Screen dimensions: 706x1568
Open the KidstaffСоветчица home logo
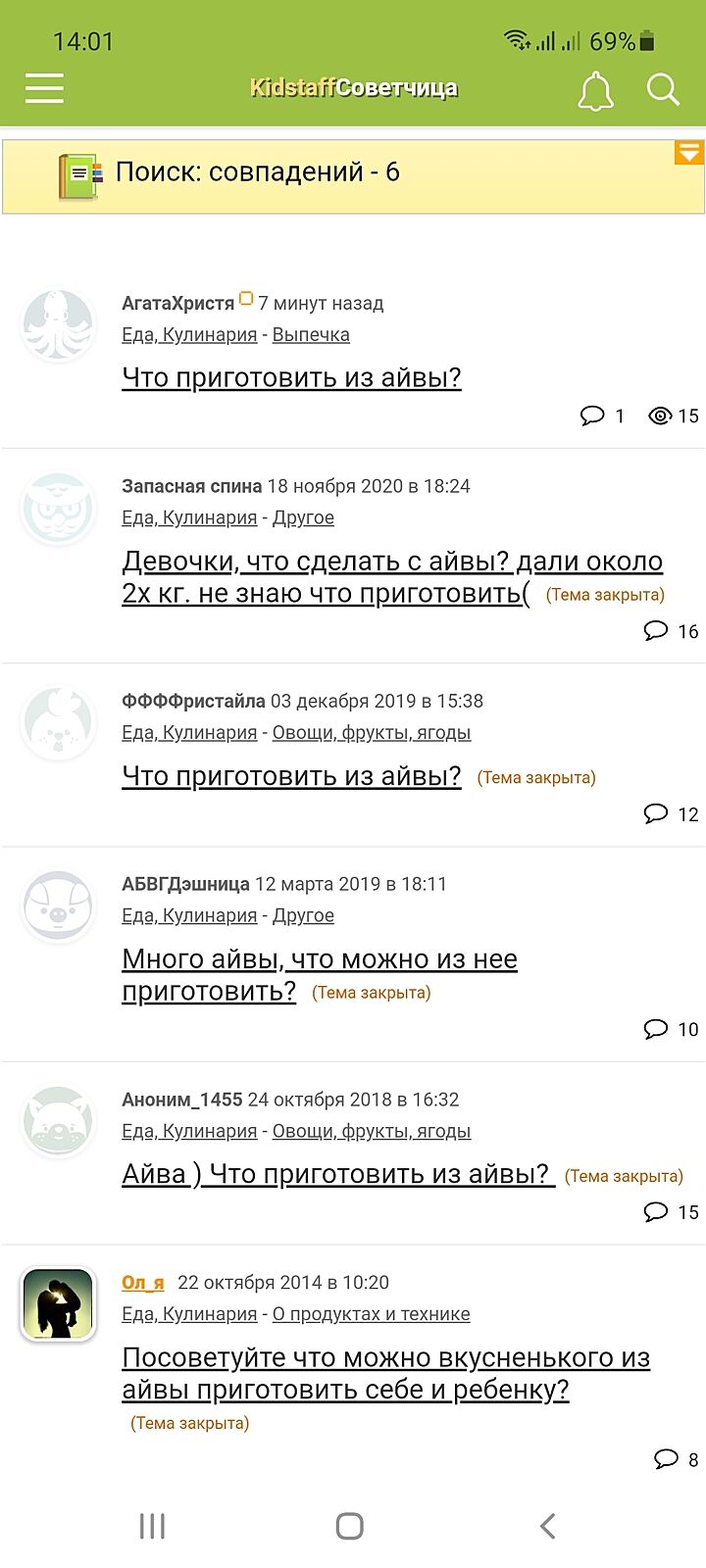(353, 88)
